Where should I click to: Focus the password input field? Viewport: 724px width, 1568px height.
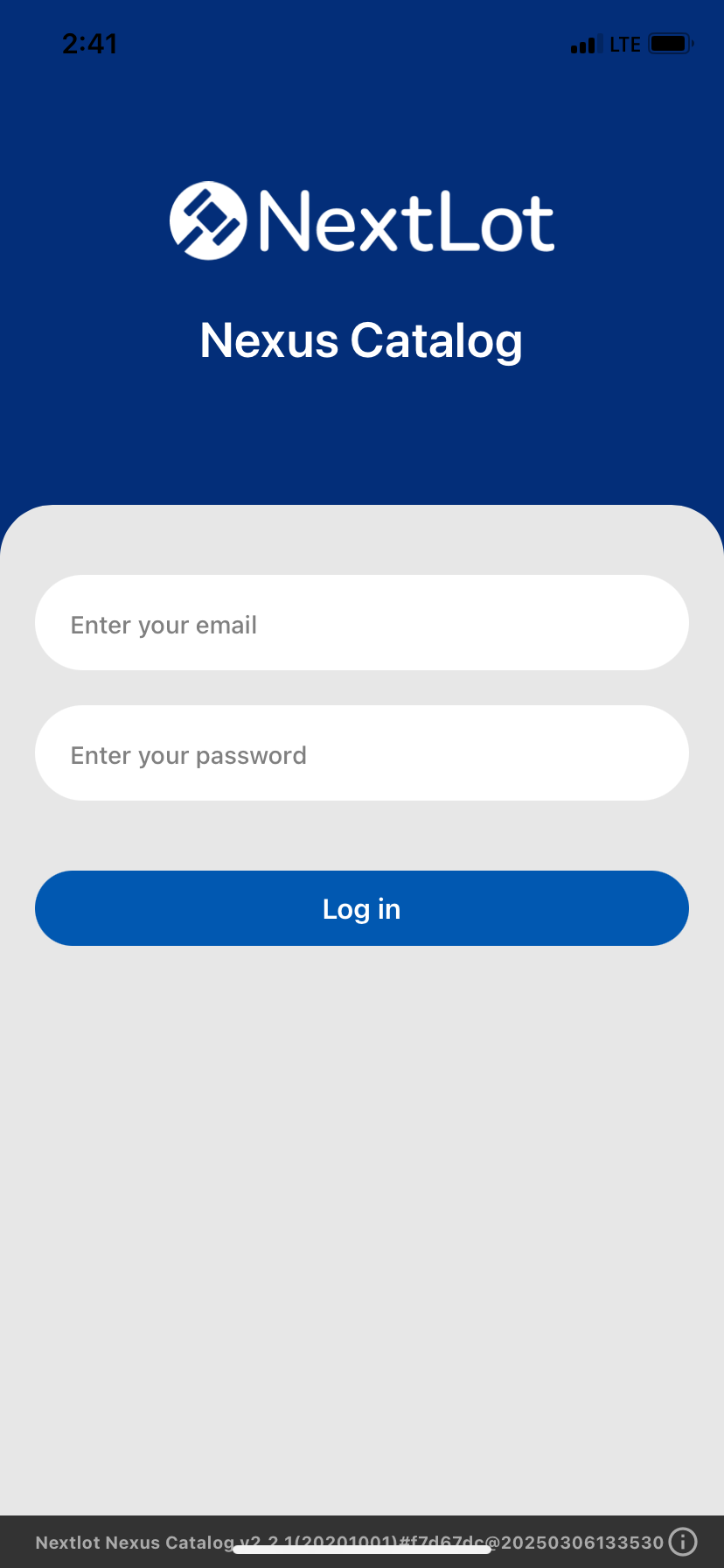[x=362, y=753]
